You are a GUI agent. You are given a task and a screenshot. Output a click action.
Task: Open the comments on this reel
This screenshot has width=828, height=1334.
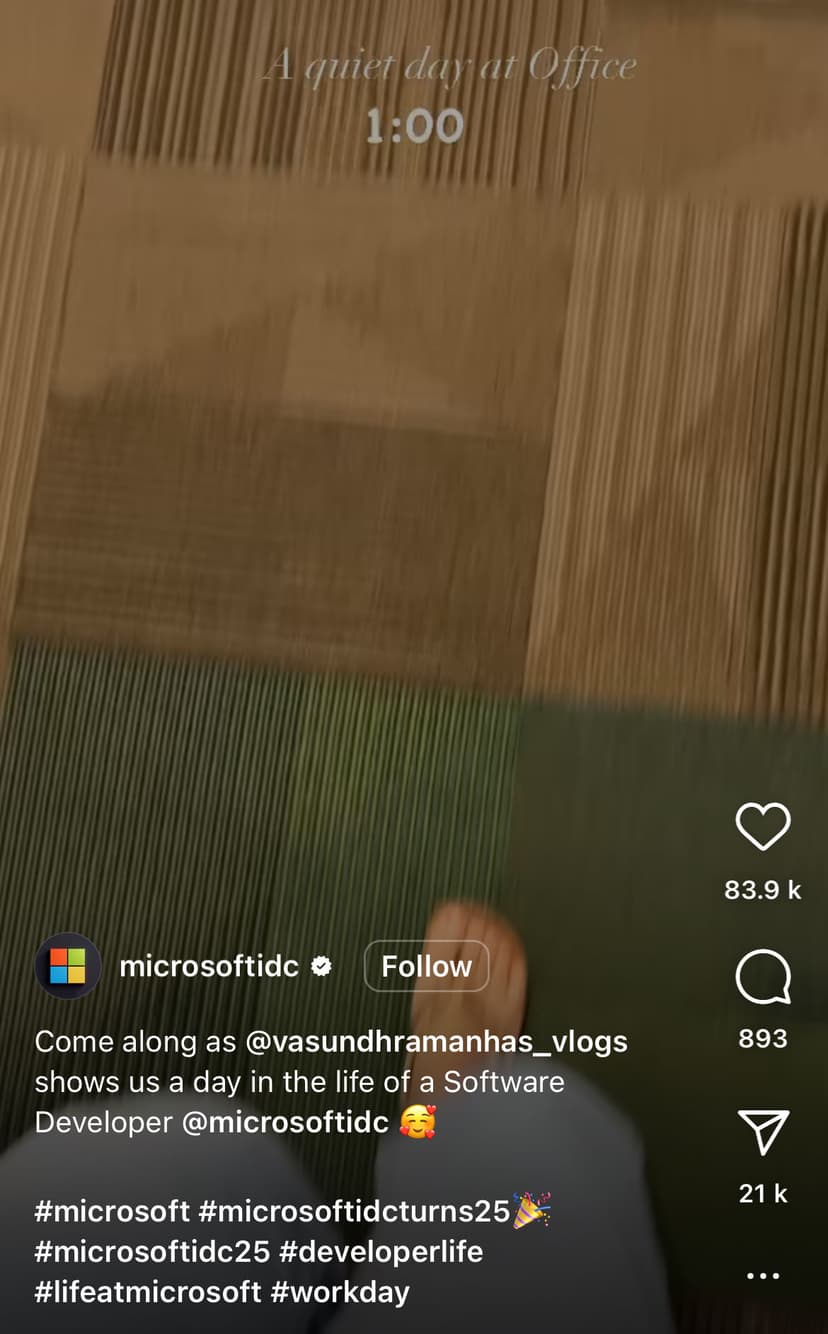[763, 977]
